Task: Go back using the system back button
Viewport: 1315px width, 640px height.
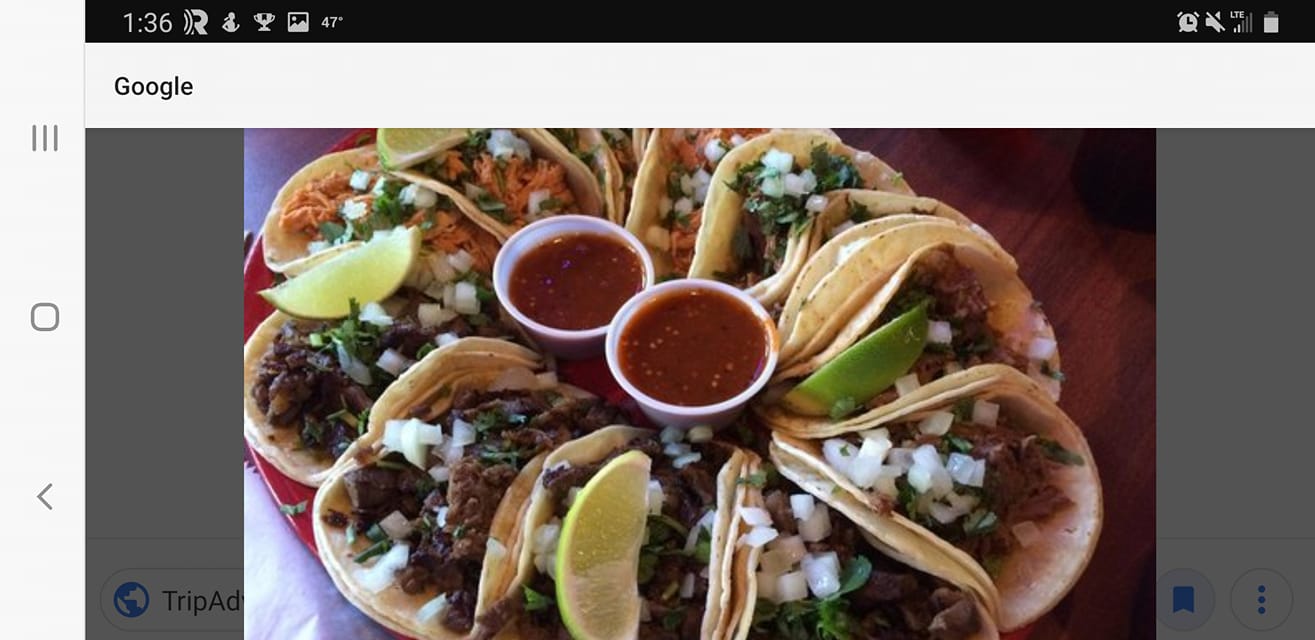Action: [44, 497]
